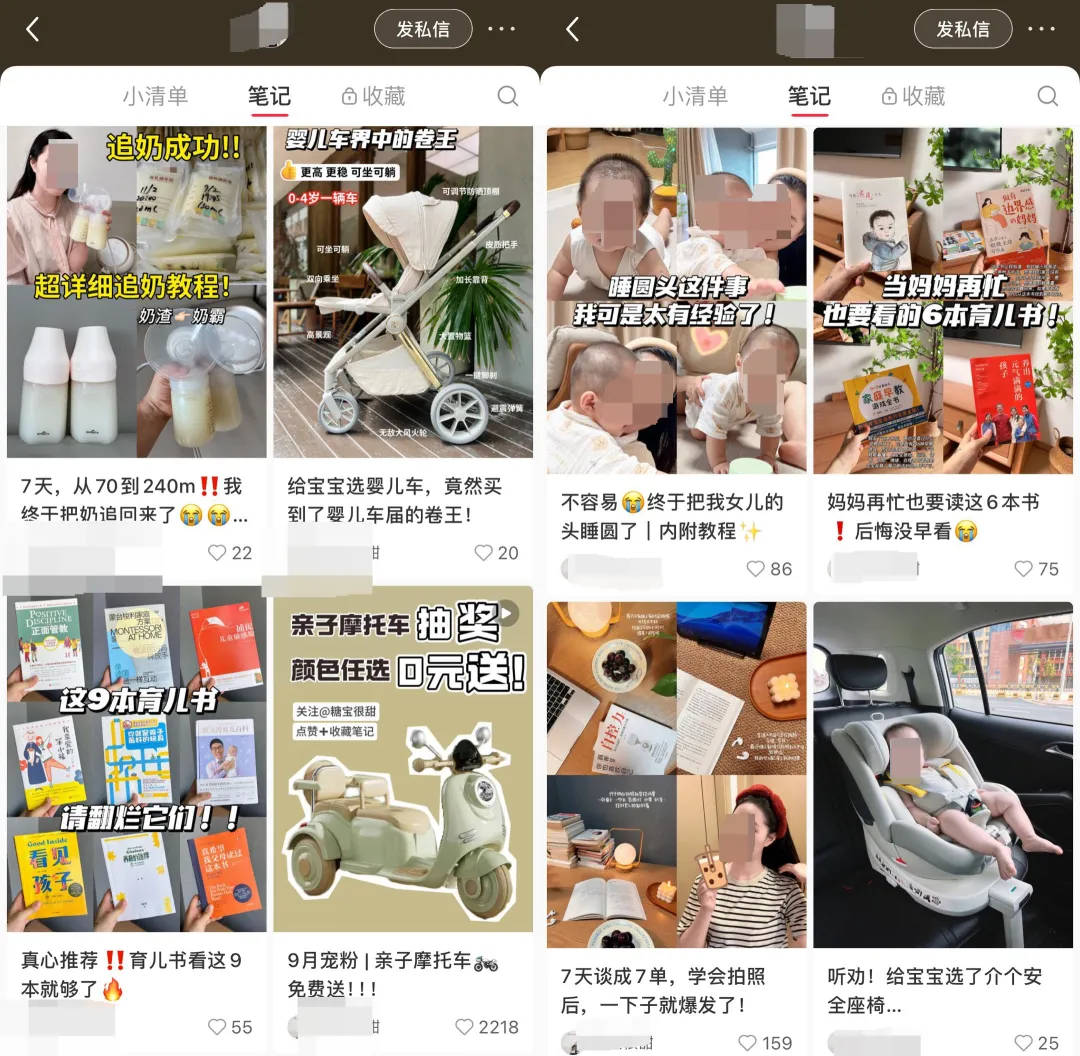The height and width of the screenshot is (1056, 1080).
Task: Like the 妈妈再忙也要读 note with 75 likes
Action: click(1023, 569)
